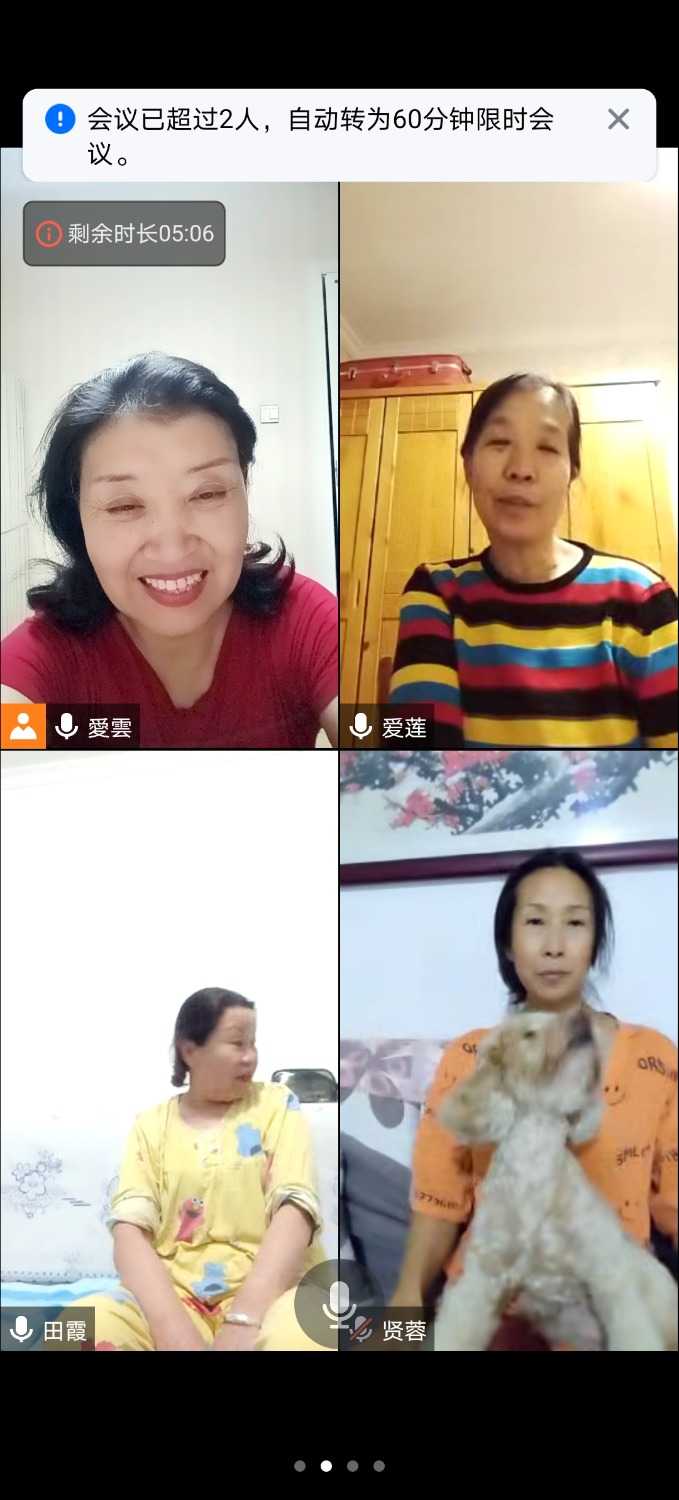Open the remaining time 05:06 info
The height and width of the screenshot is (1500, 679).
point(124,234)
